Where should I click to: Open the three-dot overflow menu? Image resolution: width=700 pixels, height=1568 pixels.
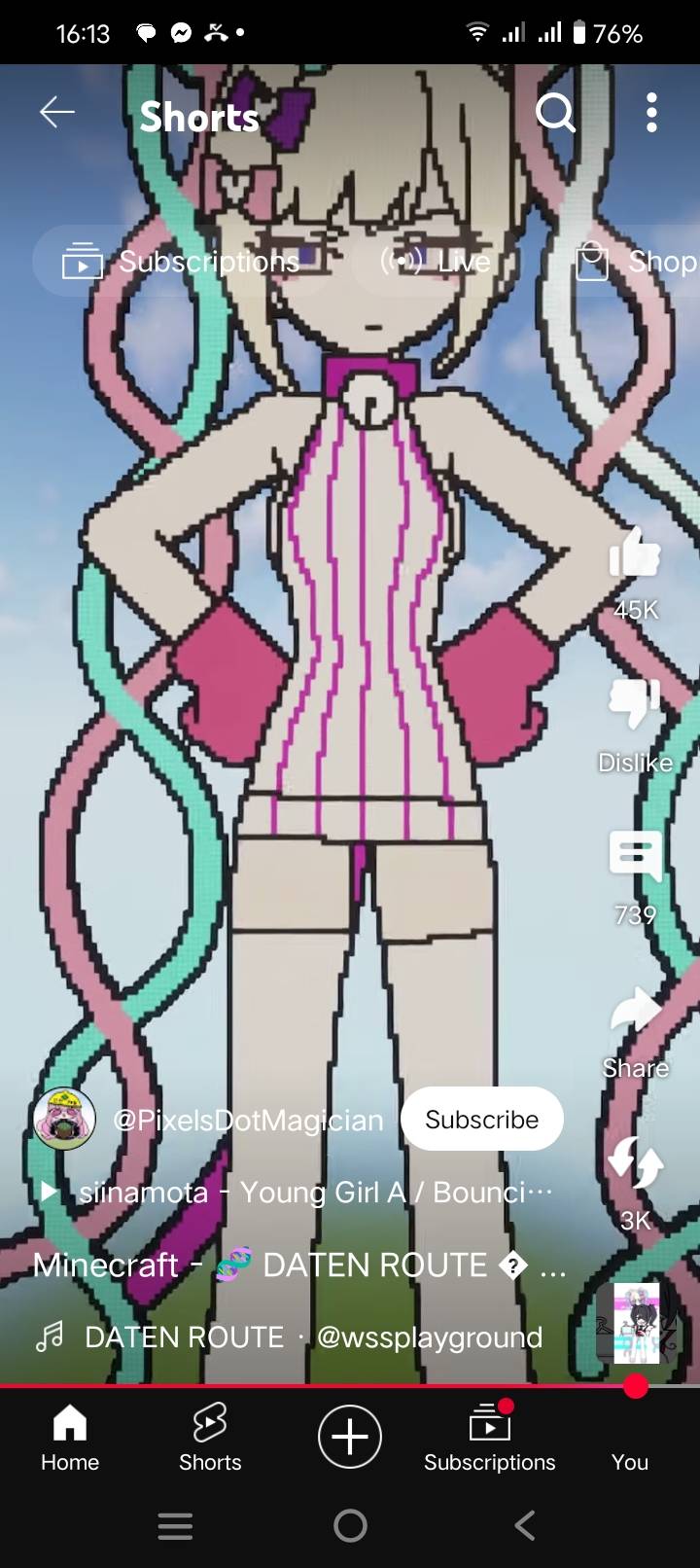point(651,114)
